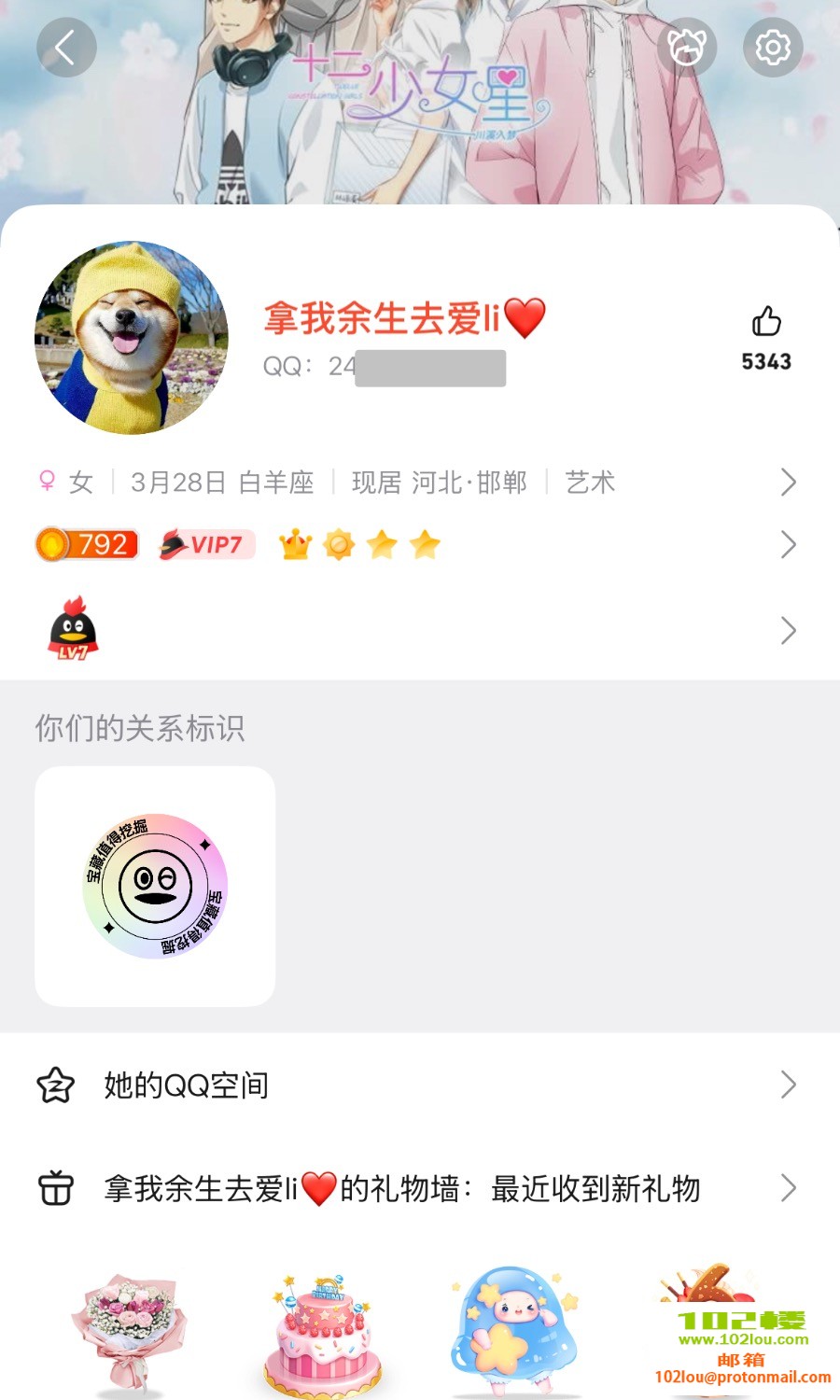Go back using the top-left arrow
The width and height of the screenshot is (840, 1400).
(x=66, y=48)
